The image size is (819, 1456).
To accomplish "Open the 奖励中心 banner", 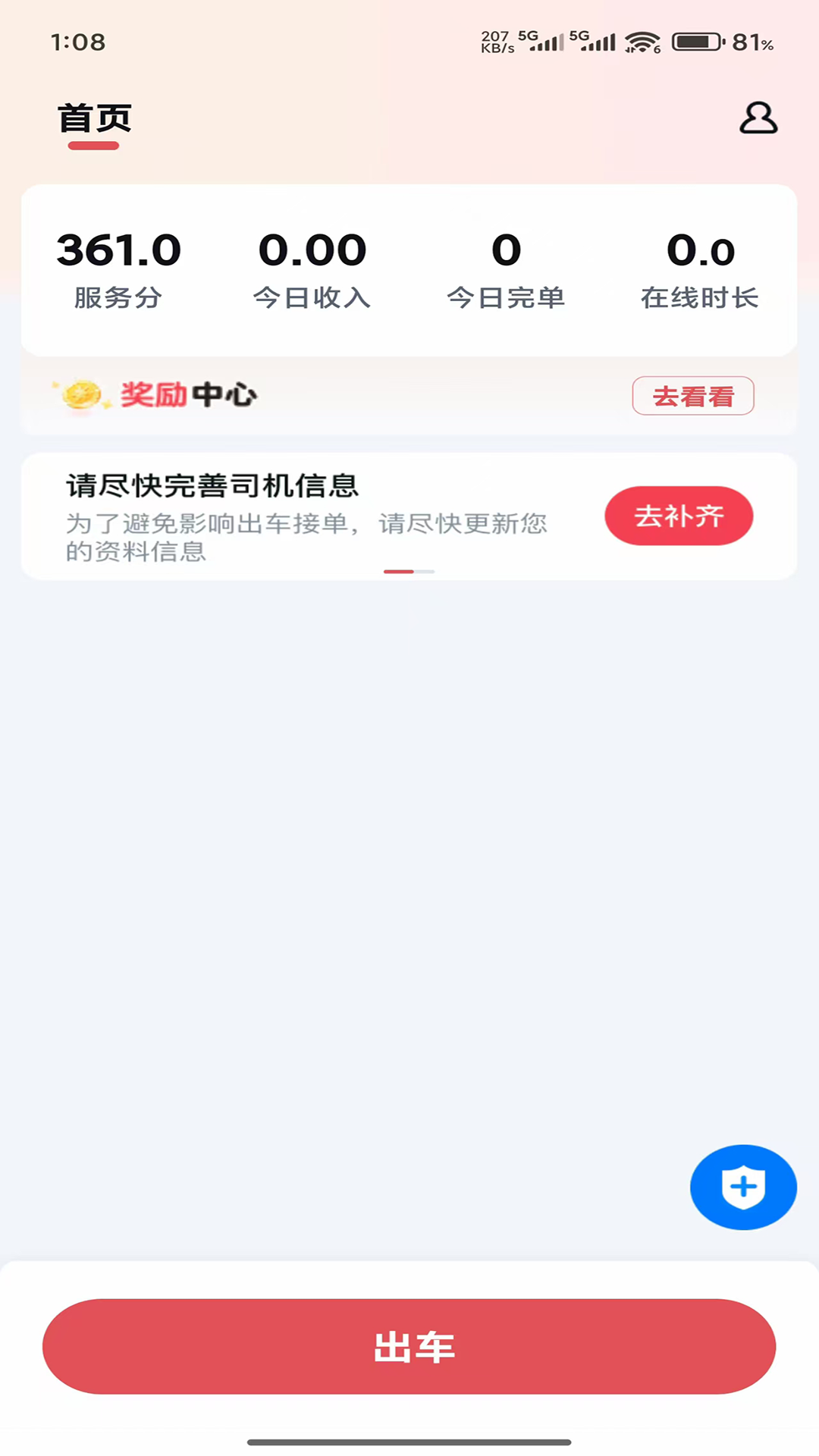I will click(x=190, y=395).
